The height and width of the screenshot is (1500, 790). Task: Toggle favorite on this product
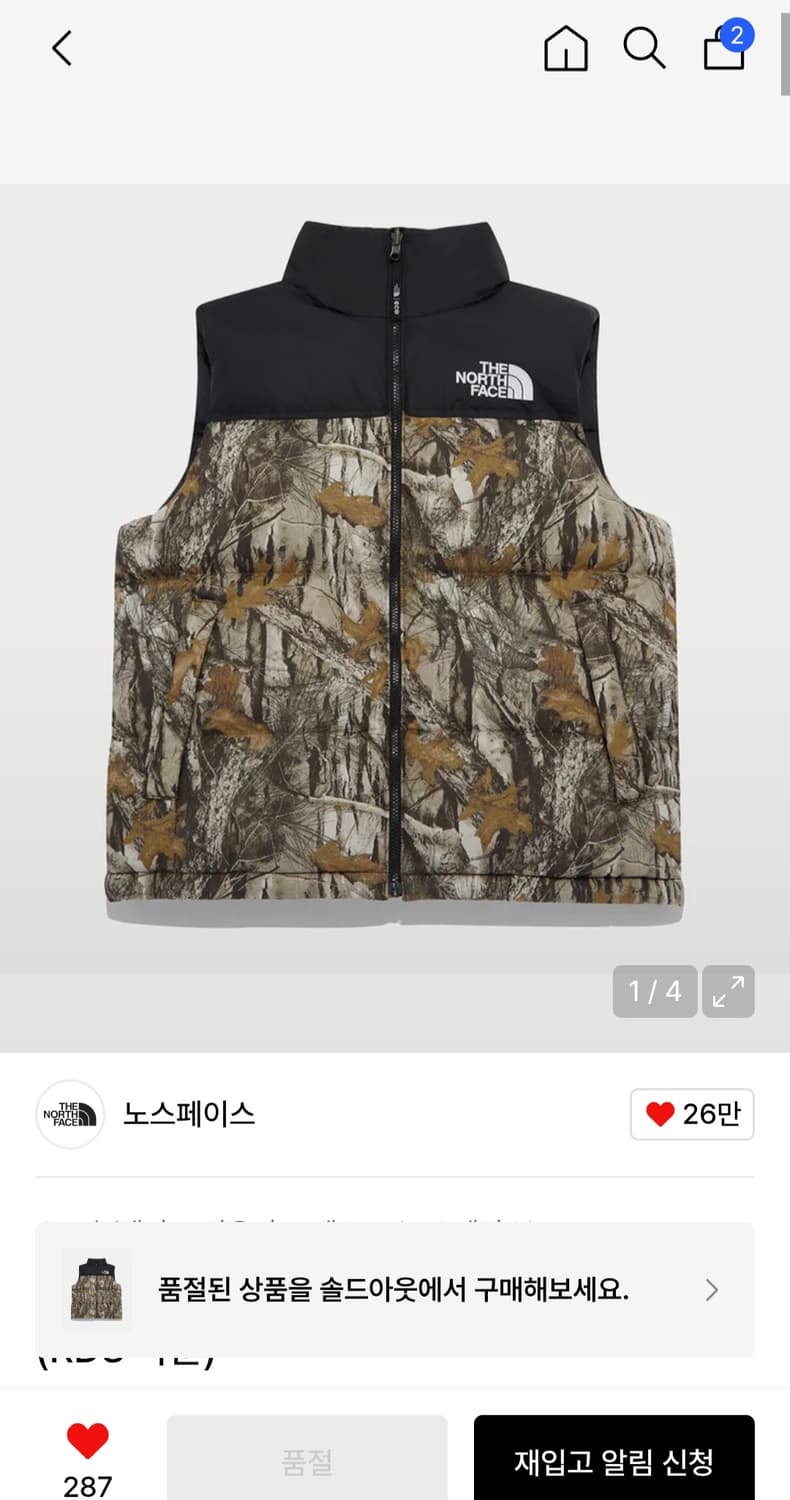[x=88, y=1435]
